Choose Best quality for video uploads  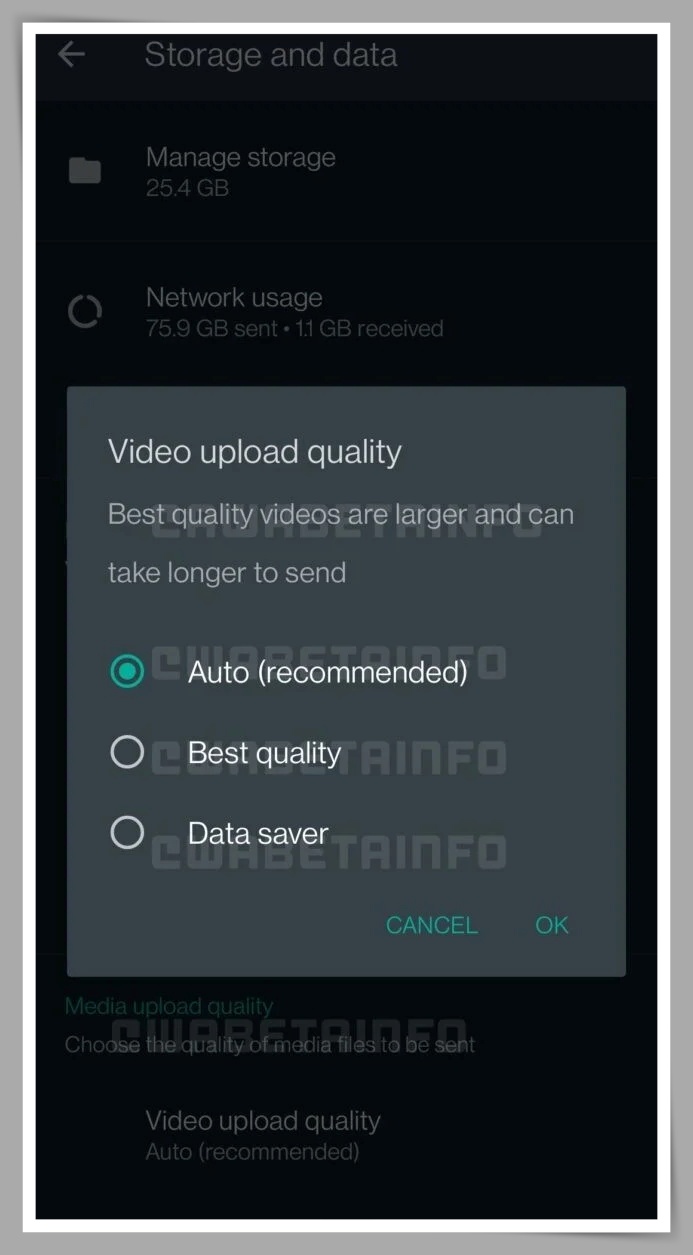coord(127,752)
